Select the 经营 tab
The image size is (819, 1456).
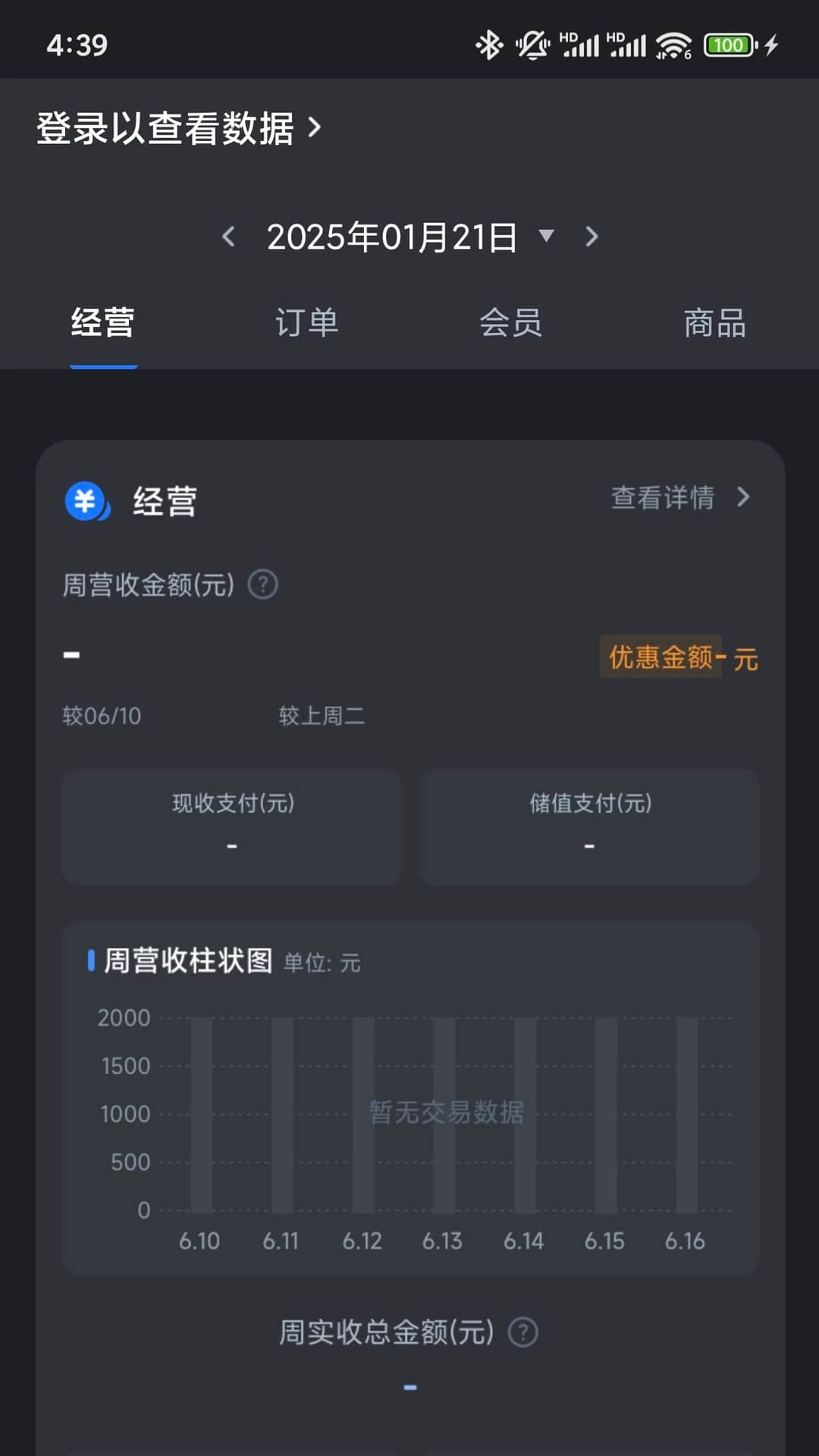click(103, 323)
